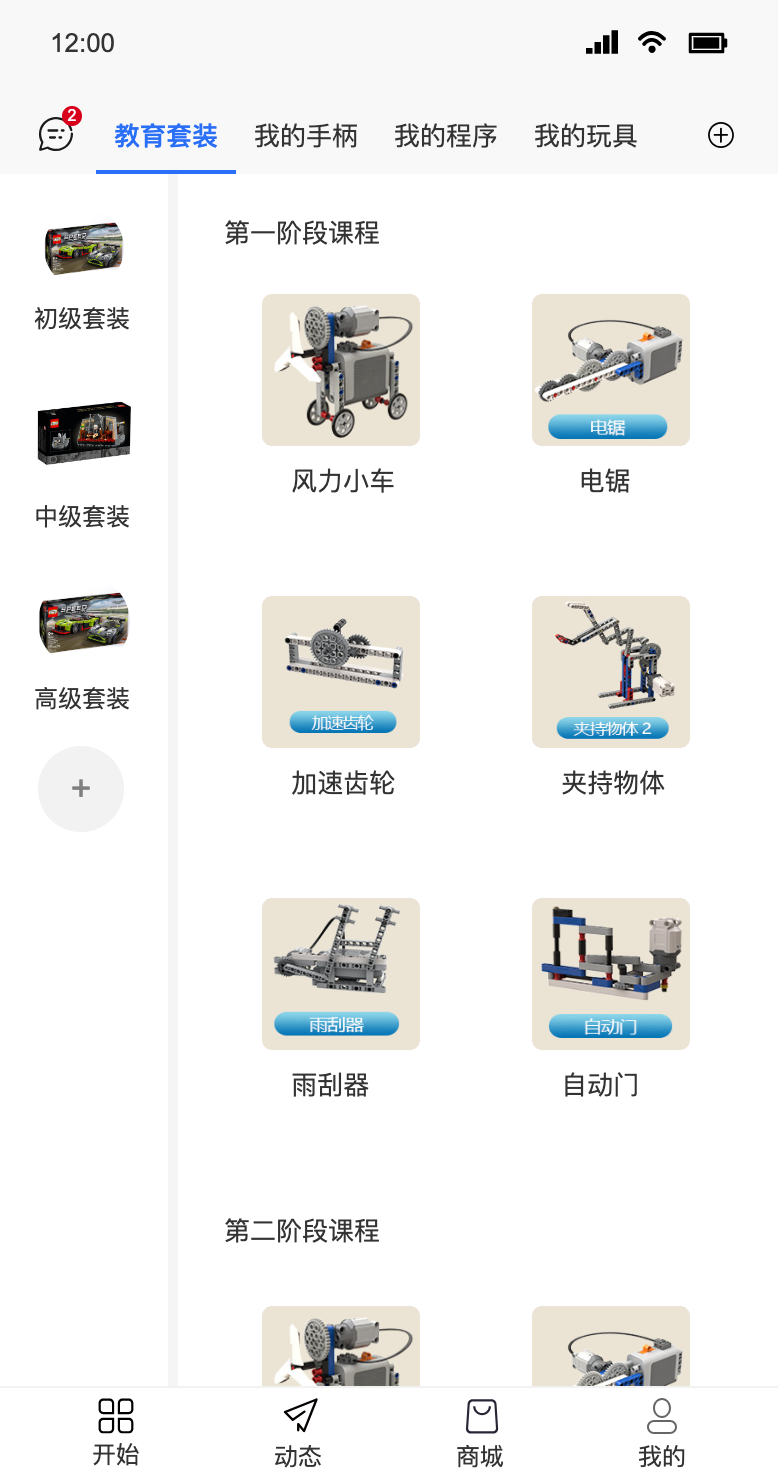Tap the gray plus button in sidebar
Screen dimensions: 778x1476
click(x=81, y=789)
